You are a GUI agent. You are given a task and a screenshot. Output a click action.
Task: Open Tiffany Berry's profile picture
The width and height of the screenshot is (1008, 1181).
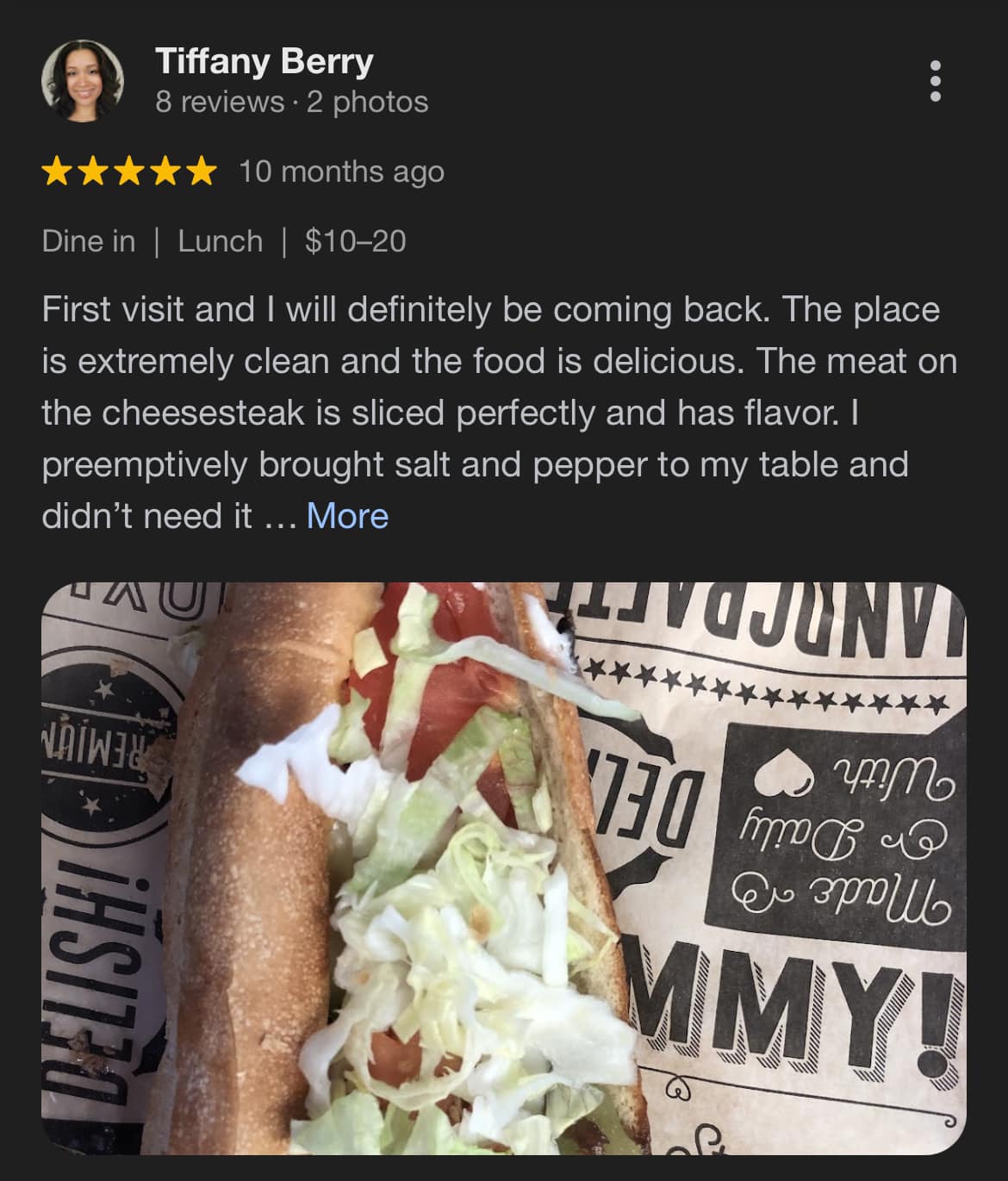83,81
